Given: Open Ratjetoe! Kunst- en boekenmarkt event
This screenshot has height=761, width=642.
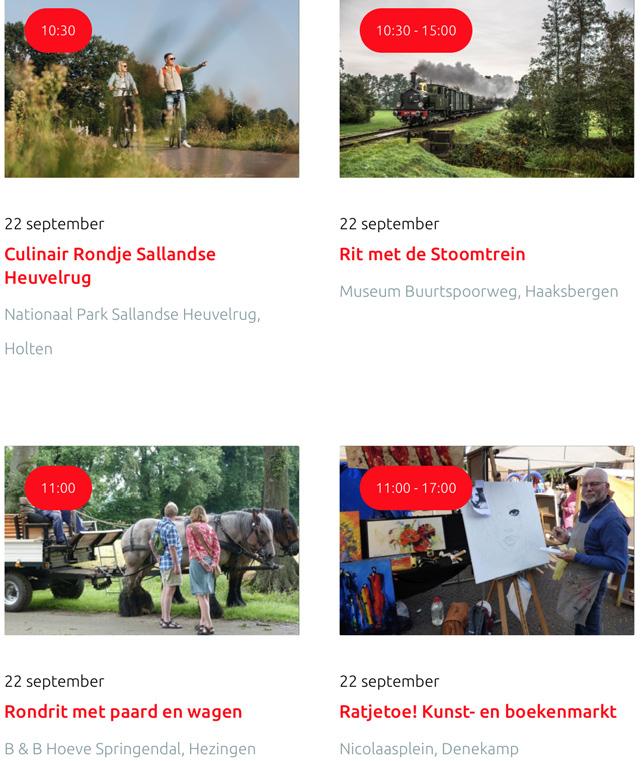Looking at the screenshot, I should pyautogui.click(x=479, y=712).
